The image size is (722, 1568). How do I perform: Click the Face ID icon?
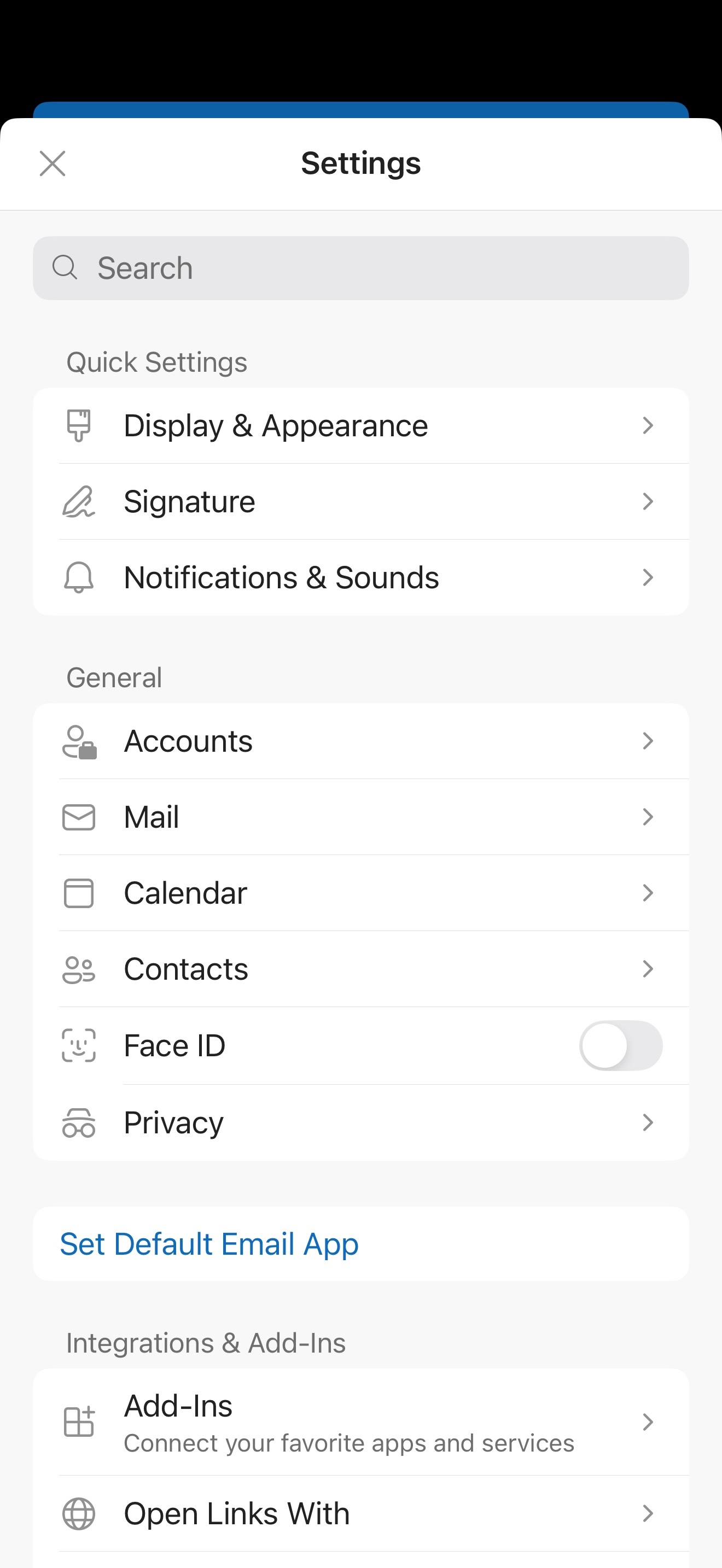pos(79,1045)
